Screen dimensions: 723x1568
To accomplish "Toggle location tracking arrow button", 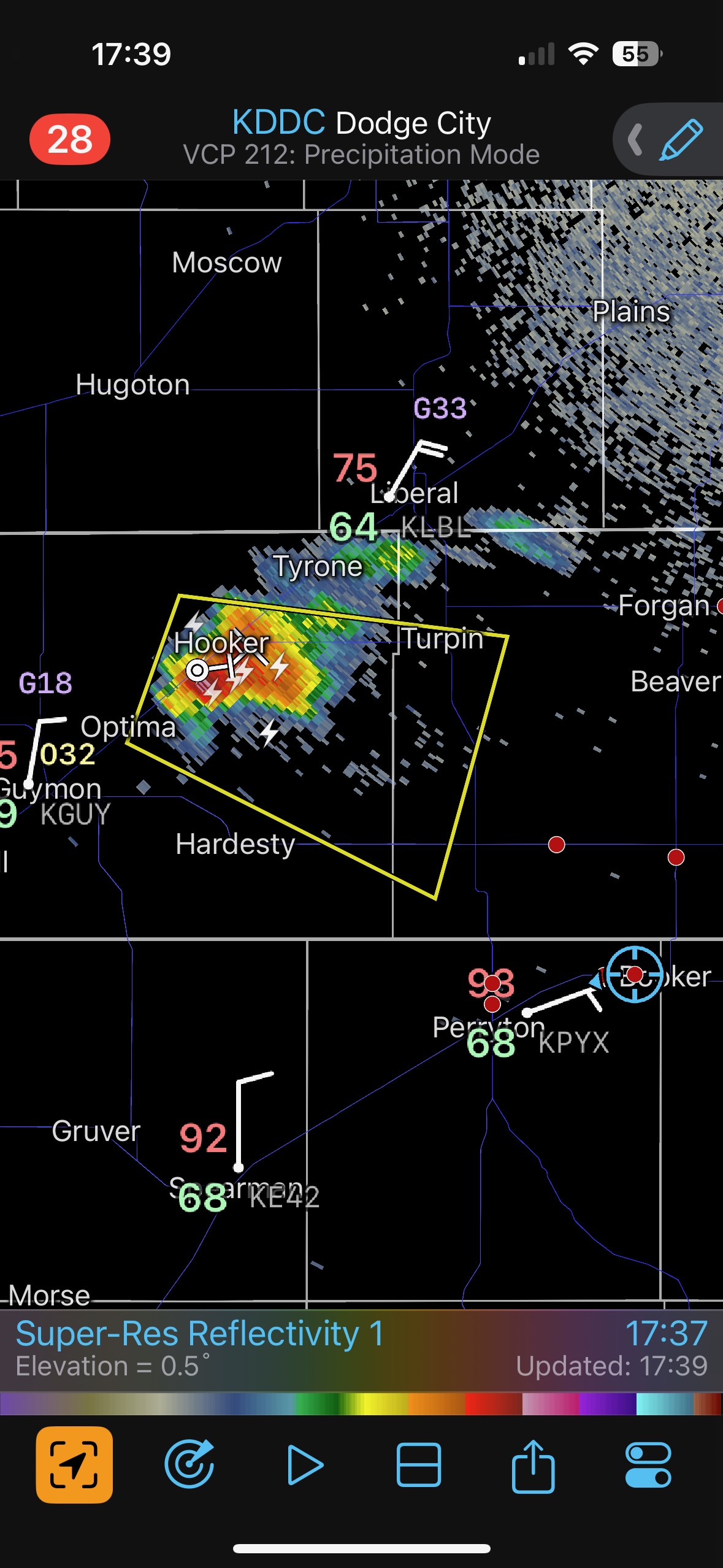I will [x=74, y=1465].
